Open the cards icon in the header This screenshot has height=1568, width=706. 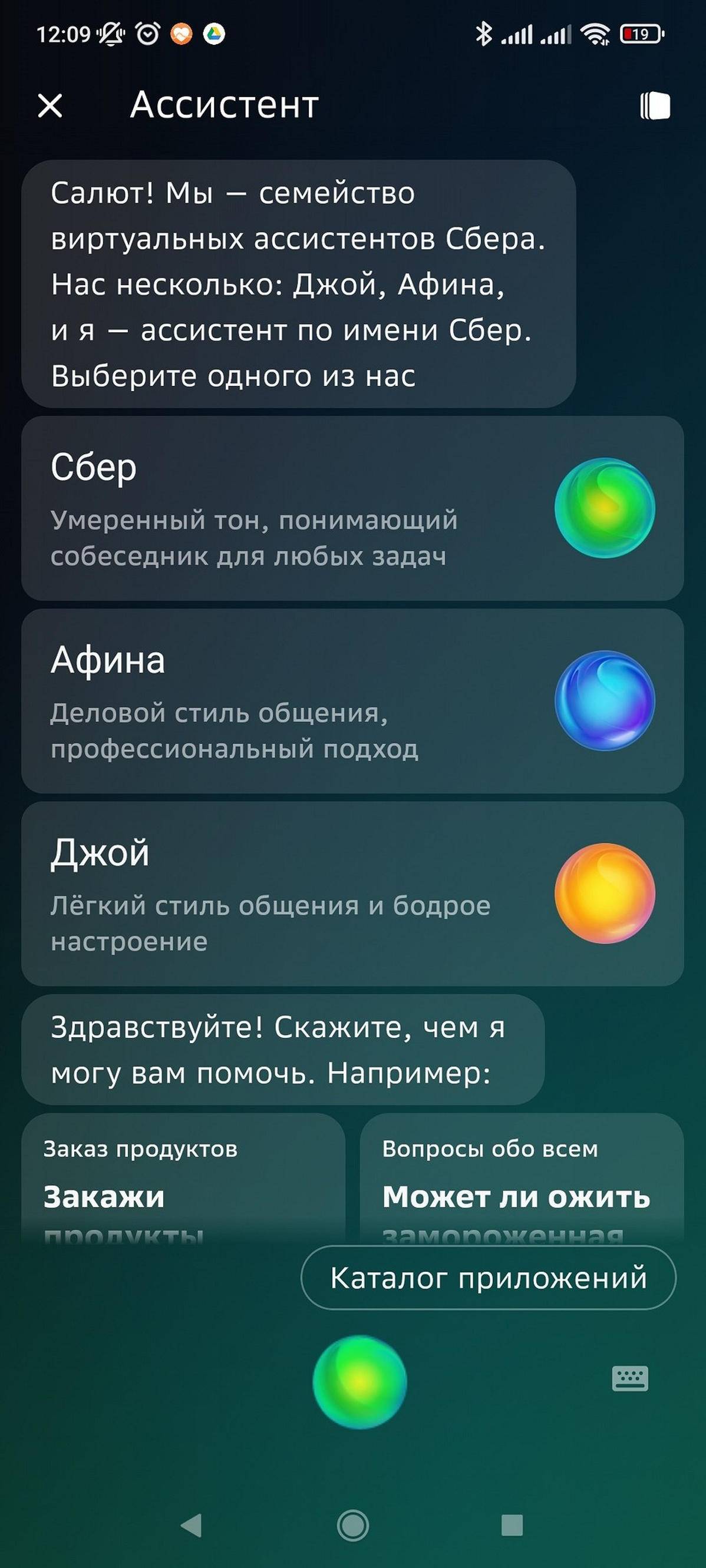coord(655,106)
